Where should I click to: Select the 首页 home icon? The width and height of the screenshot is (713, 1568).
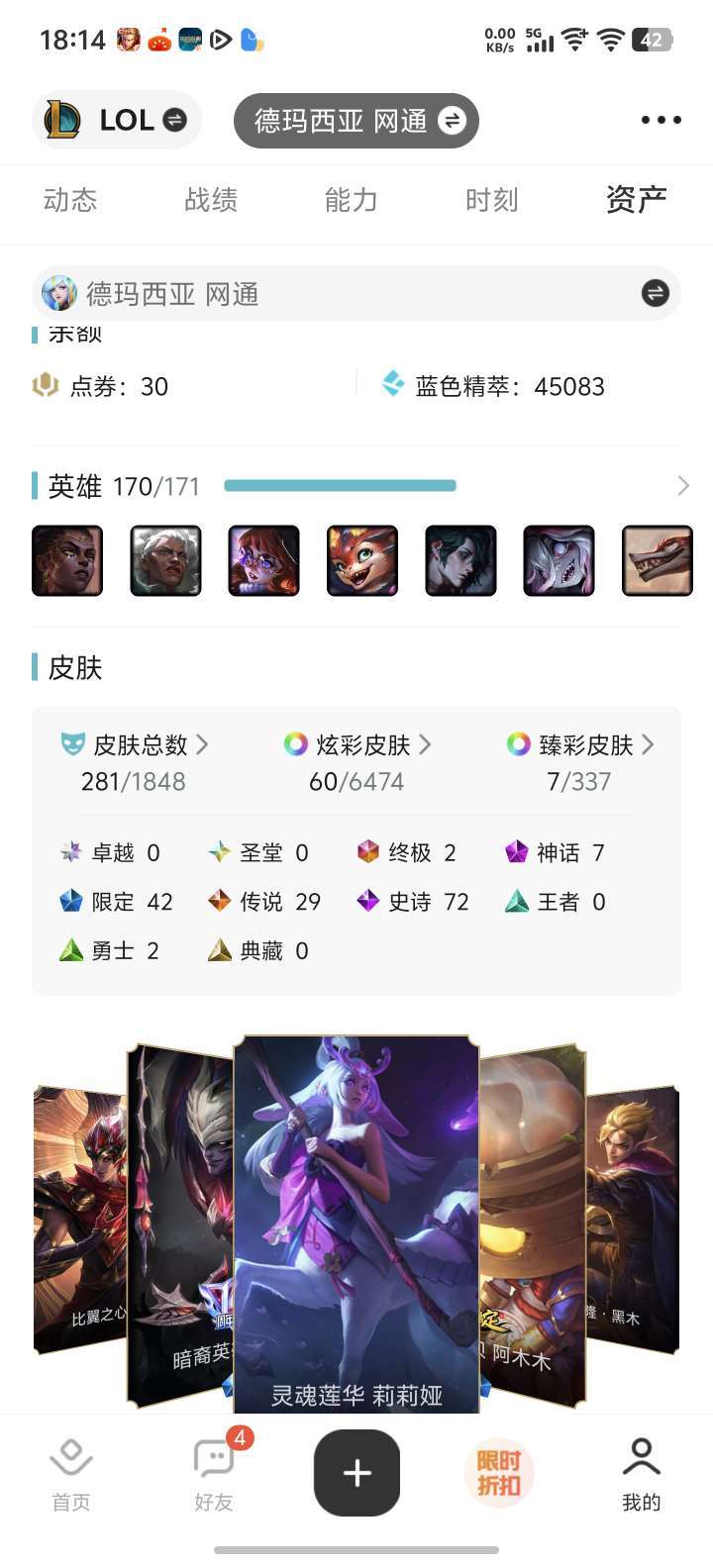coord(70,1458)
